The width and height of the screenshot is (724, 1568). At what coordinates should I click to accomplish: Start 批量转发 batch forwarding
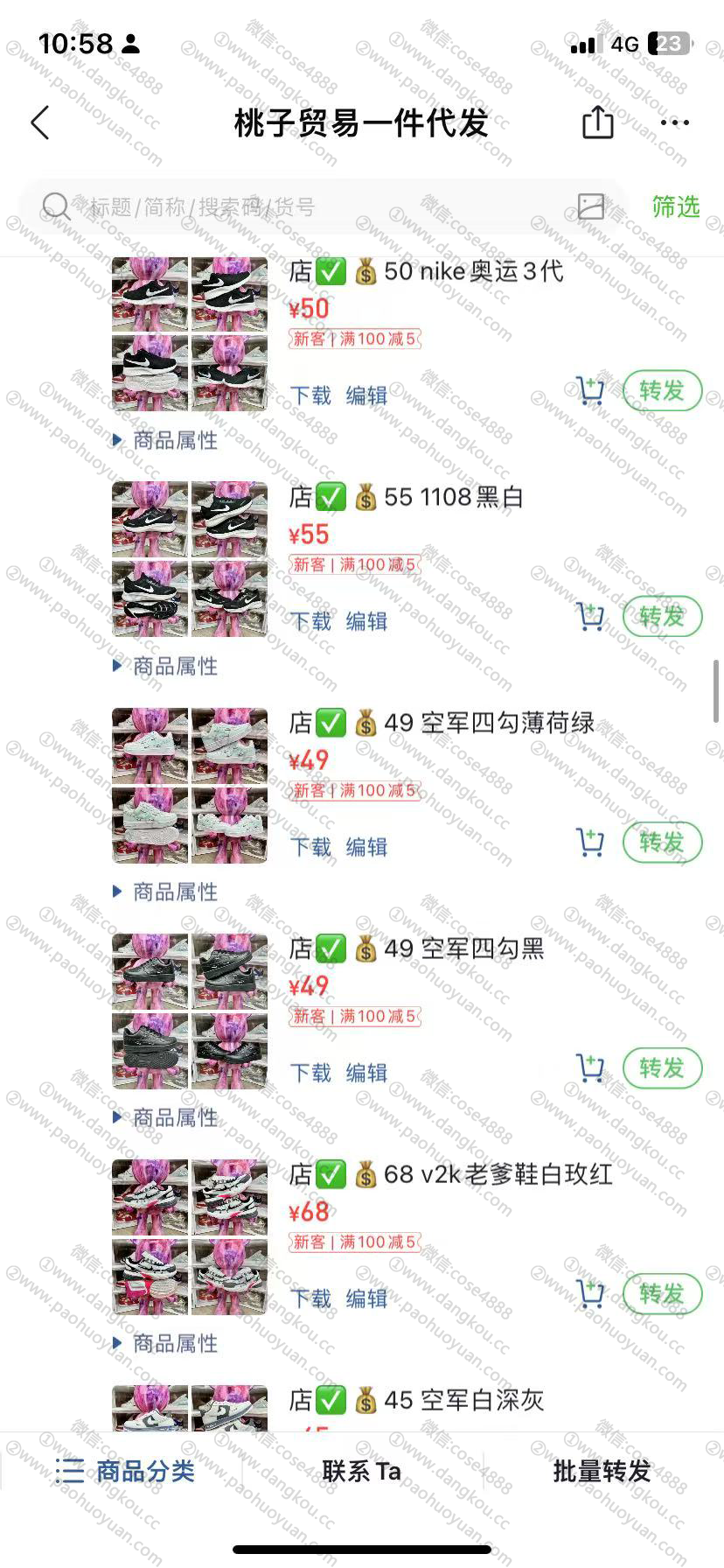tap(602, 1471)
